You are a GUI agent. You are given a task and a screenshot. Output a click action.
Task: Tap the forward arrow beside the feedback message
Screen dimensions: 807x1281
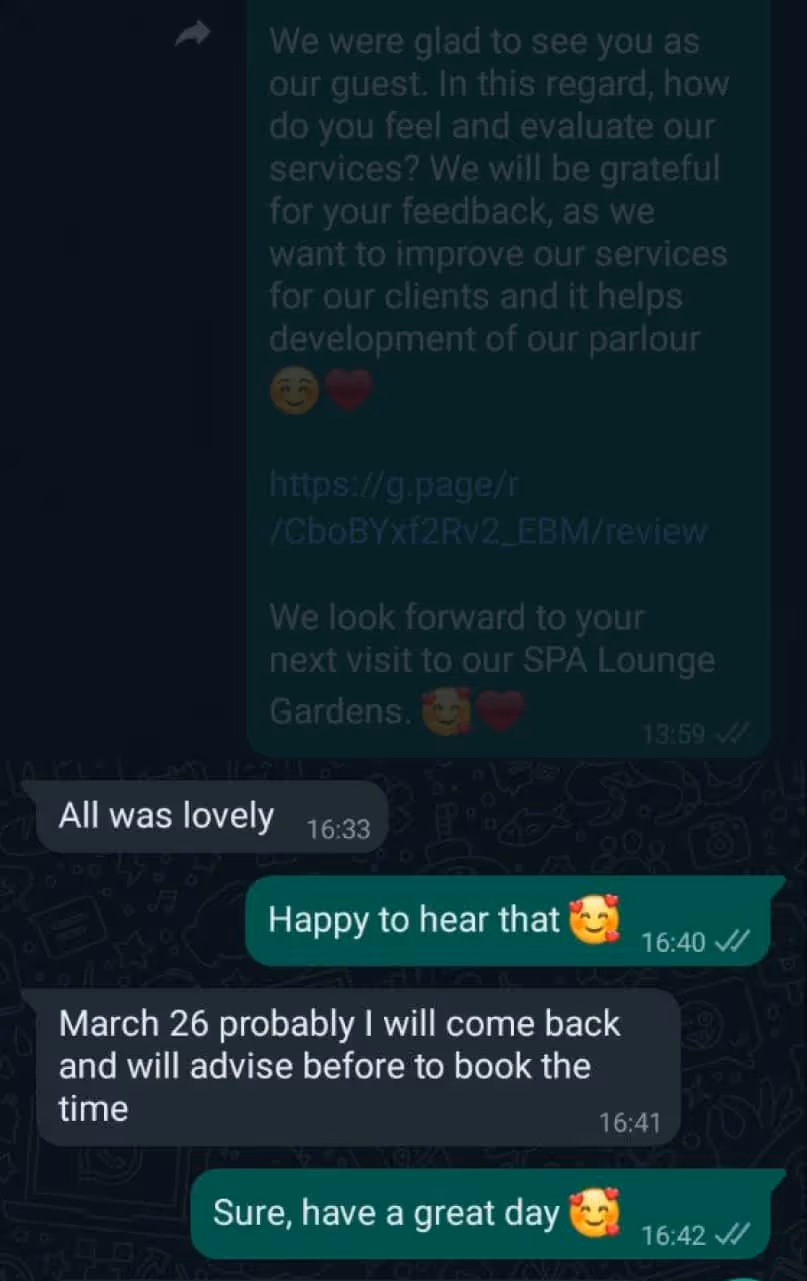(193, 35)
